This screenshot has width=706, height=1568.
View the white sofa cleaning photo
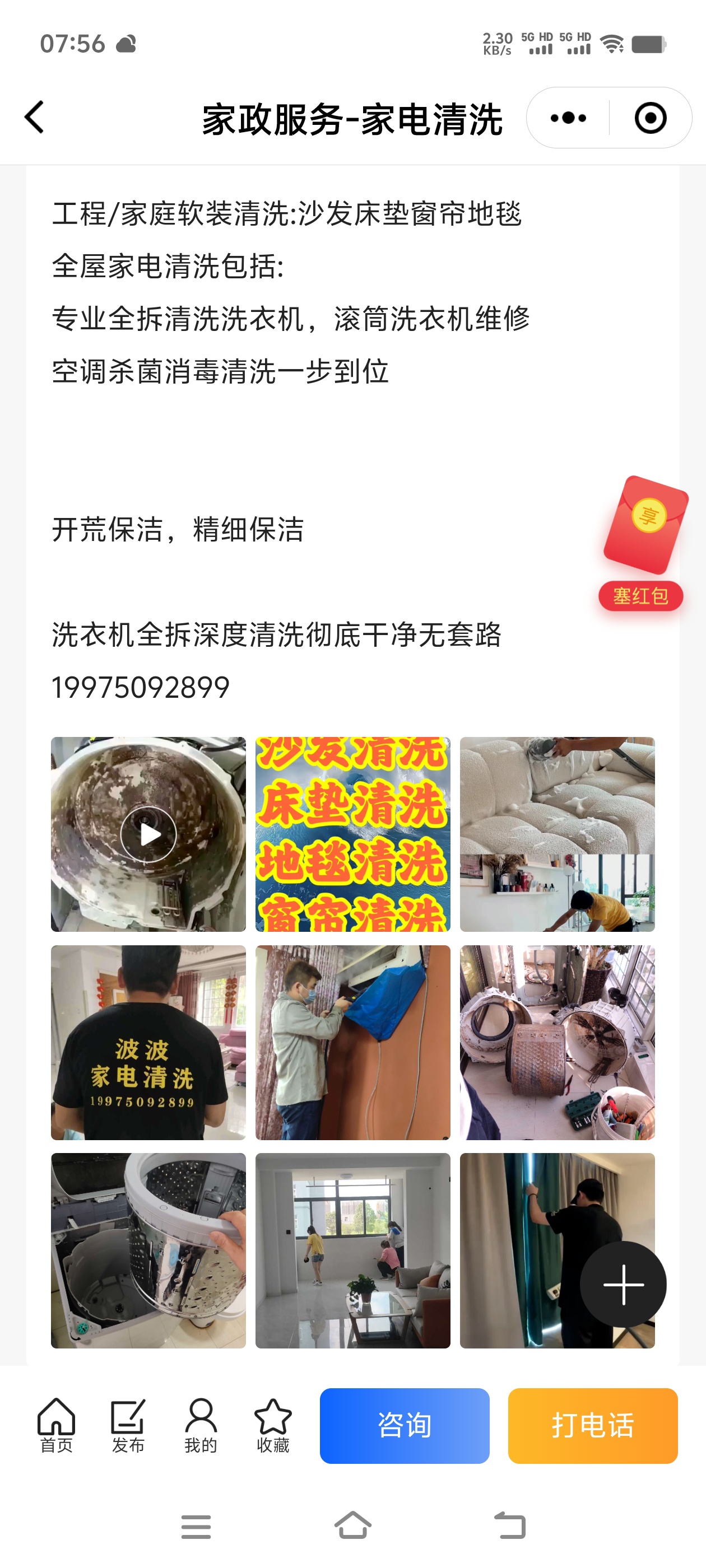point(557,834)
